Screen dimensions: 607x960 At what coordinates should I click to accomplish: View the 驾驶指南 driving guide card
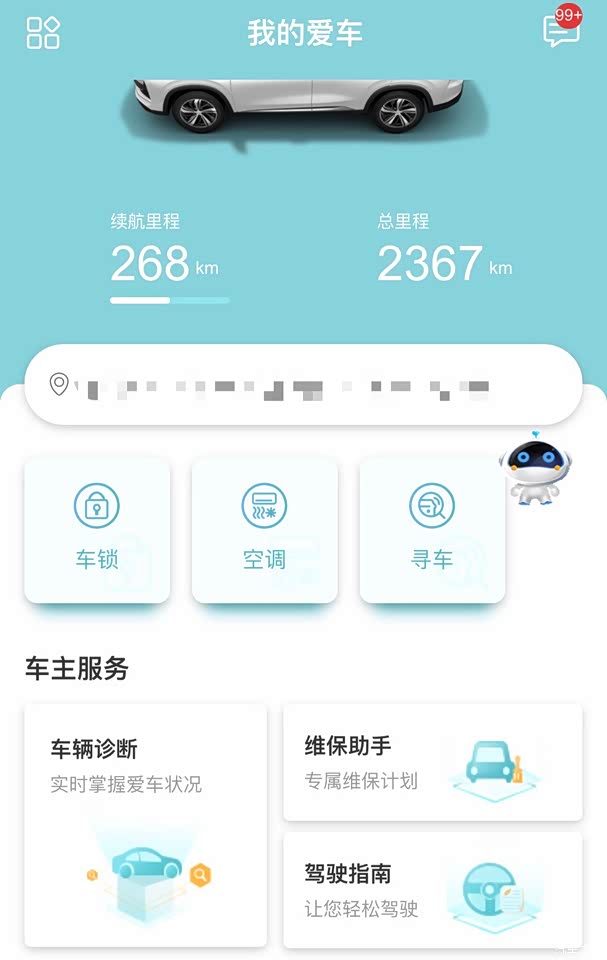pos(433,889)
